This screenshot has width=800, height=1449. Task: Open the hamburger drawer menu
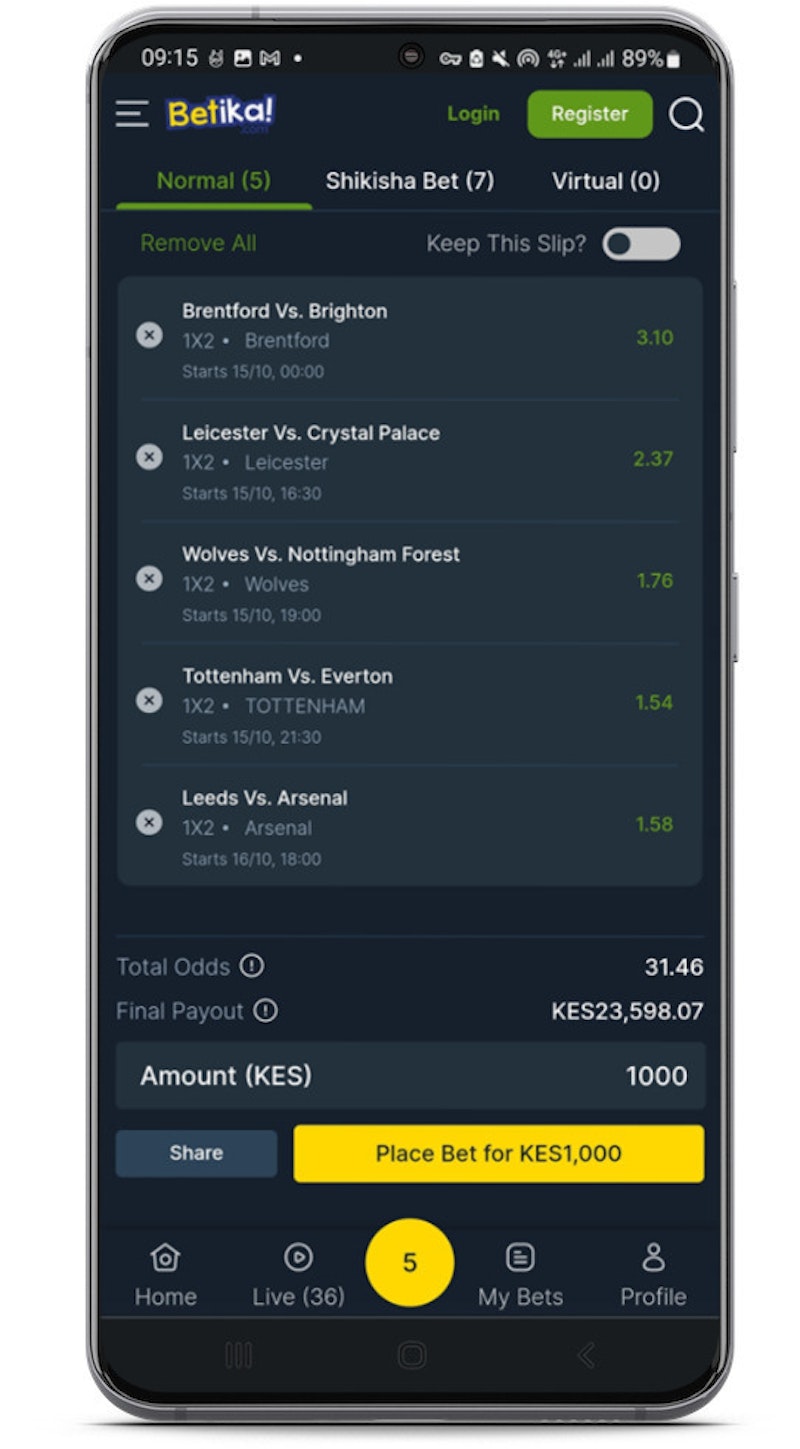coord(132,114)
